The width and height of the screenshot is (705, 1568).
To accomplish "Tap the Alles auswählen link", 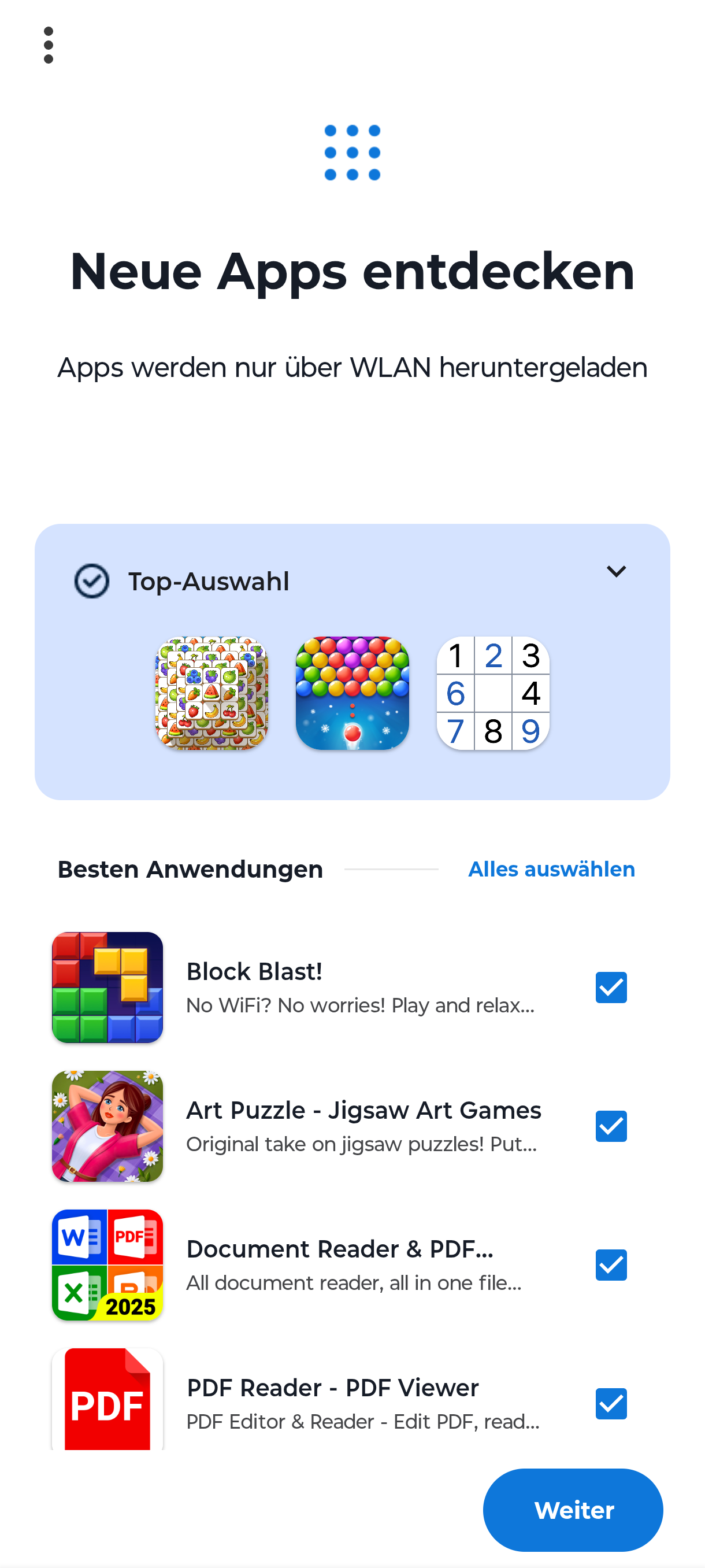I will 551,869.
